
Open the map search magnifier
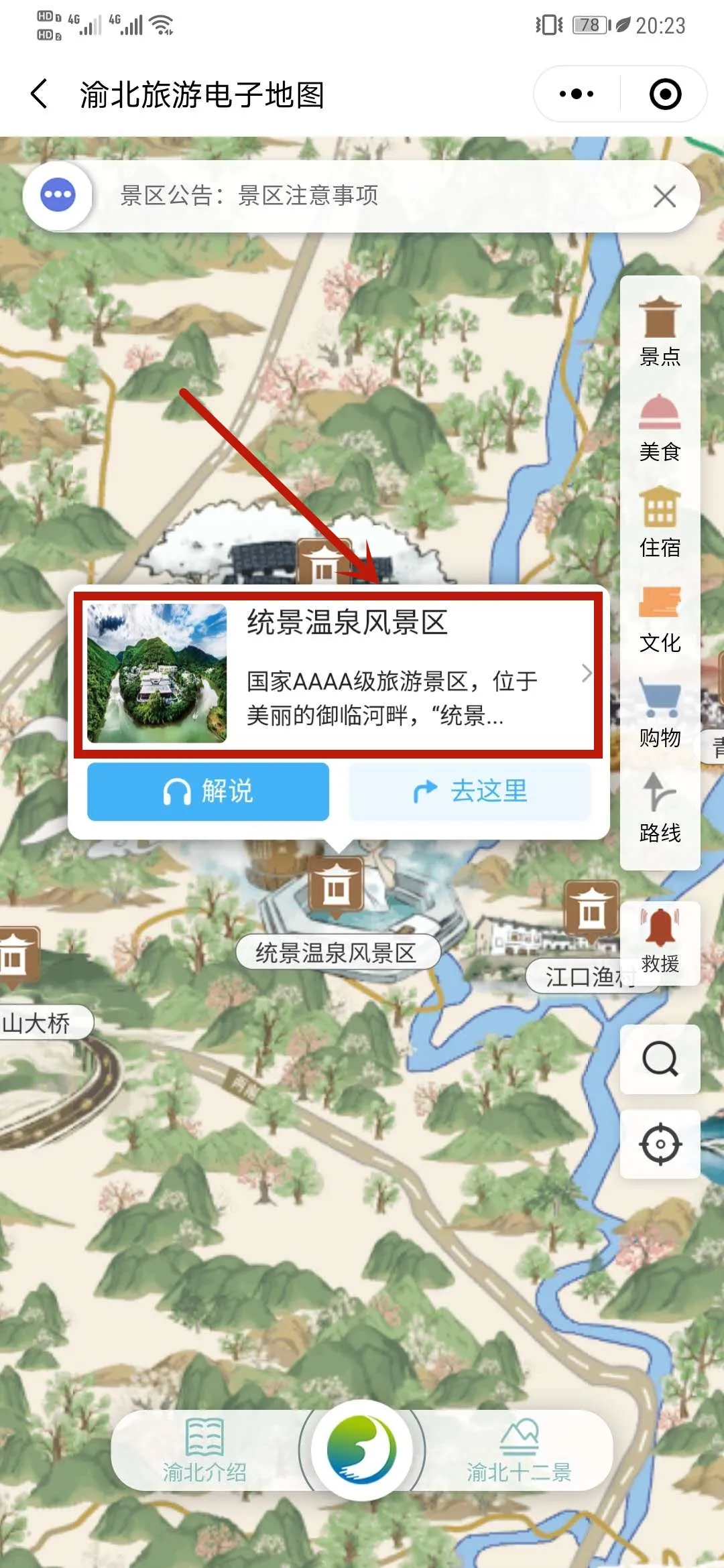660,1059
